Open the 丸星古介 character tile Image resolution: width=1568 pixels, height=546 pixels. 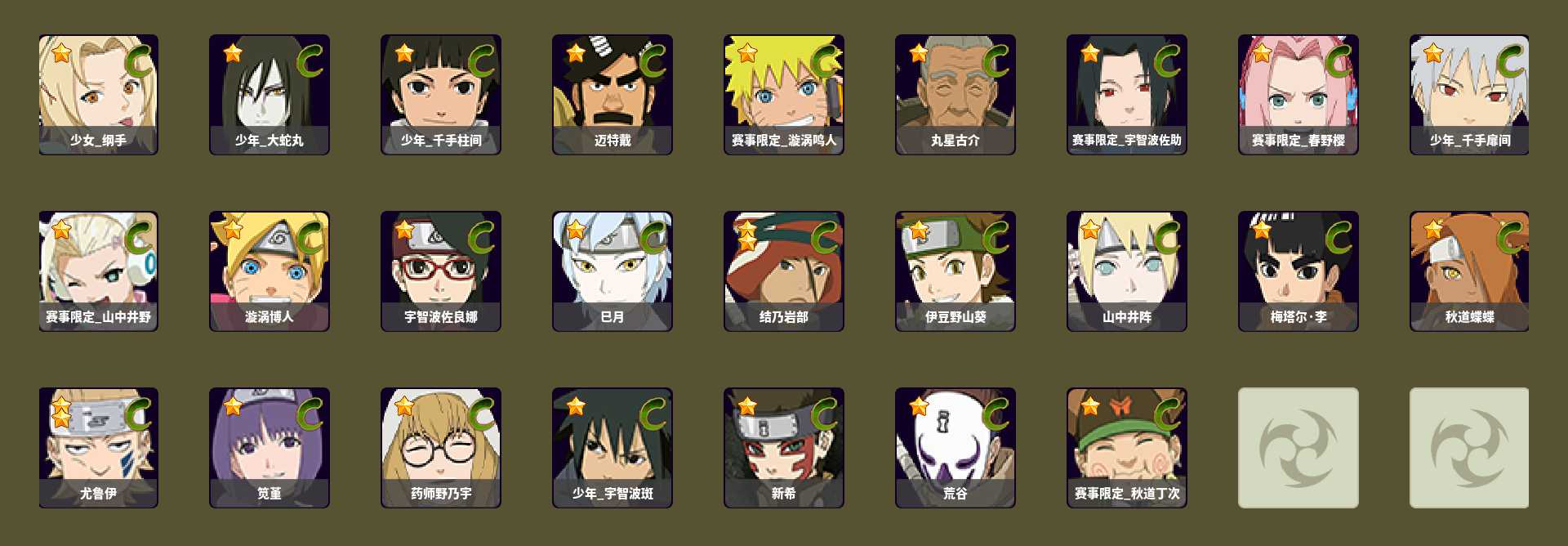tap(955, 94)
